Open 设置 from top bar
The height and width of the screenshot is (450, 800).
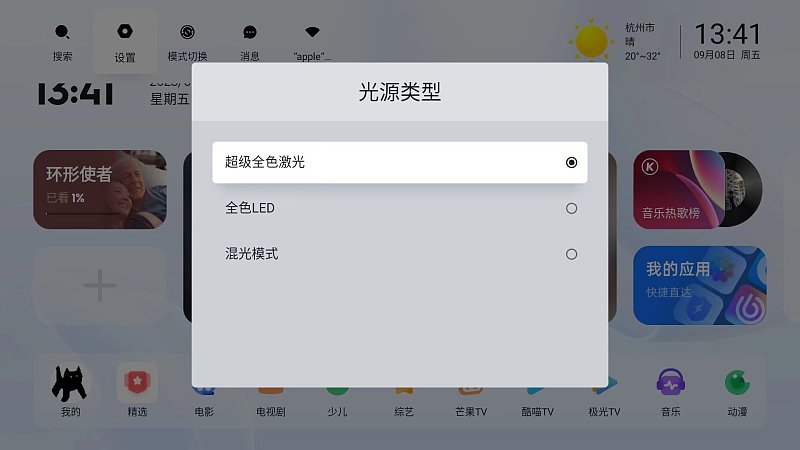(x=125, y=42)
